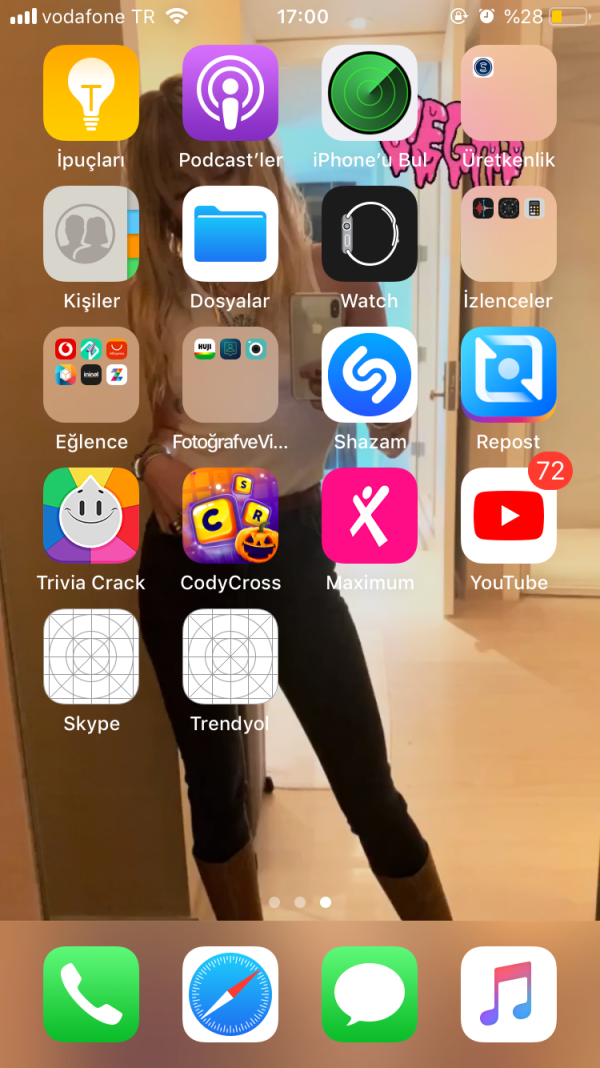The height and width of the screenshot is (1068, 600).
Task: Open Safari browser in the dock
Action: (230, 994)
